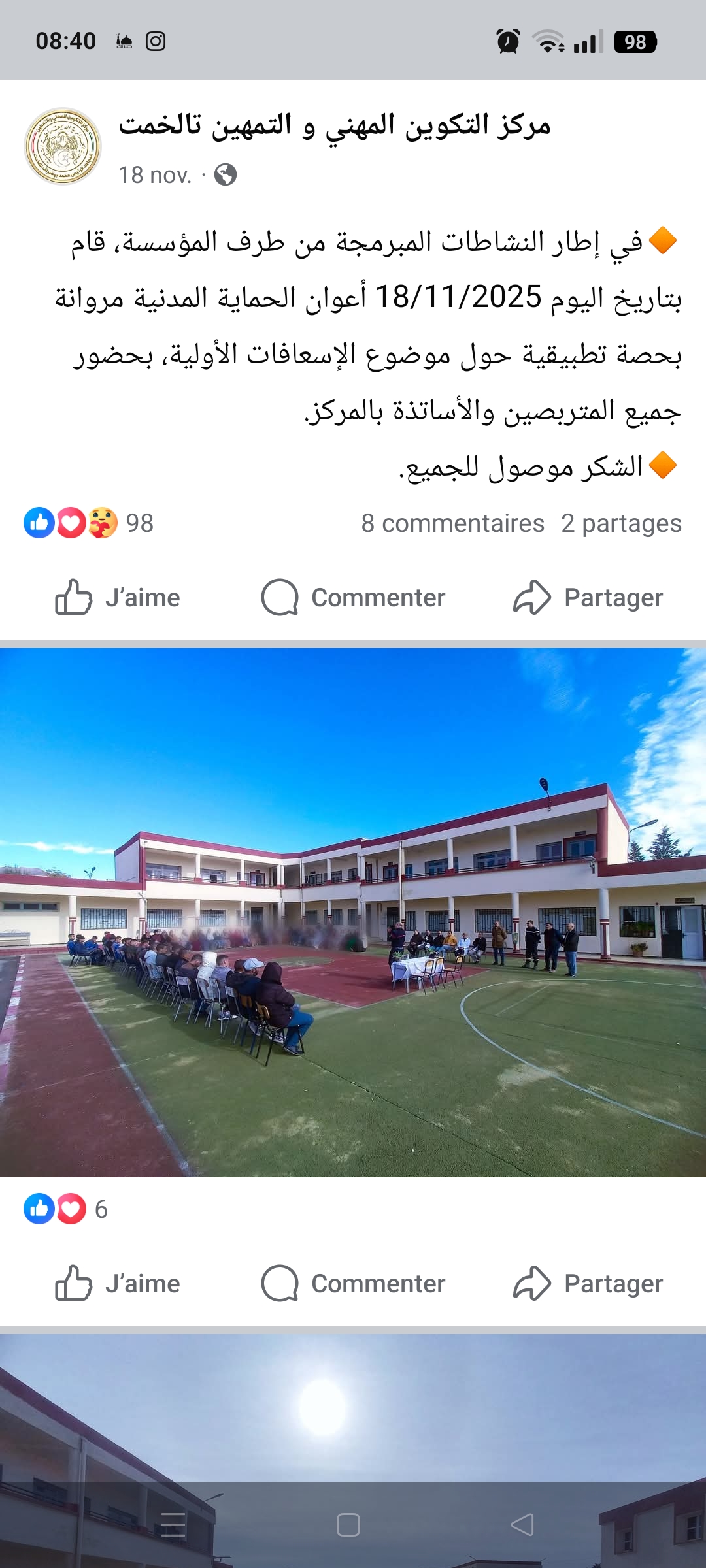Open the page name in the post header

click(335, 125)
